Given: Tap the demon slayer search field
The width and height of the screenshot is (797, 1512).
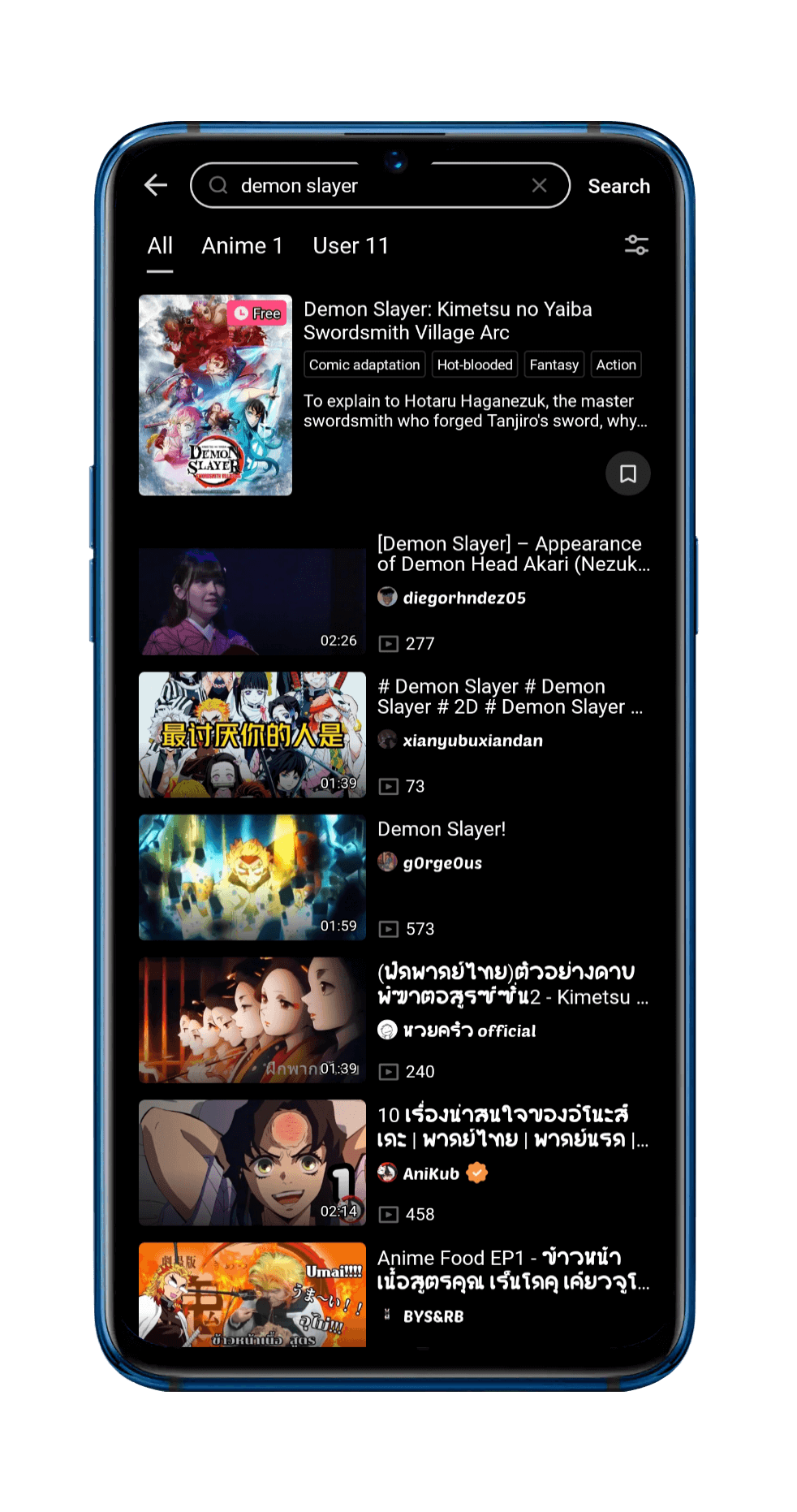Looking at the screenshot, I should point(365,186).
